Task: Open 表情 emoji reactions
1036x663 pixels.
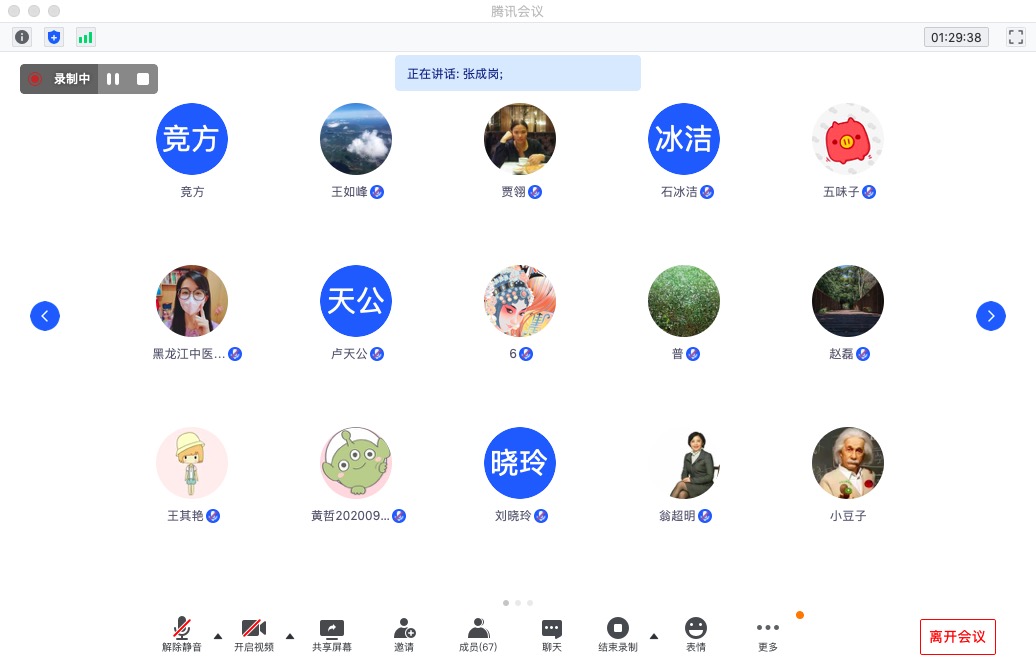Action: point(696,634)
